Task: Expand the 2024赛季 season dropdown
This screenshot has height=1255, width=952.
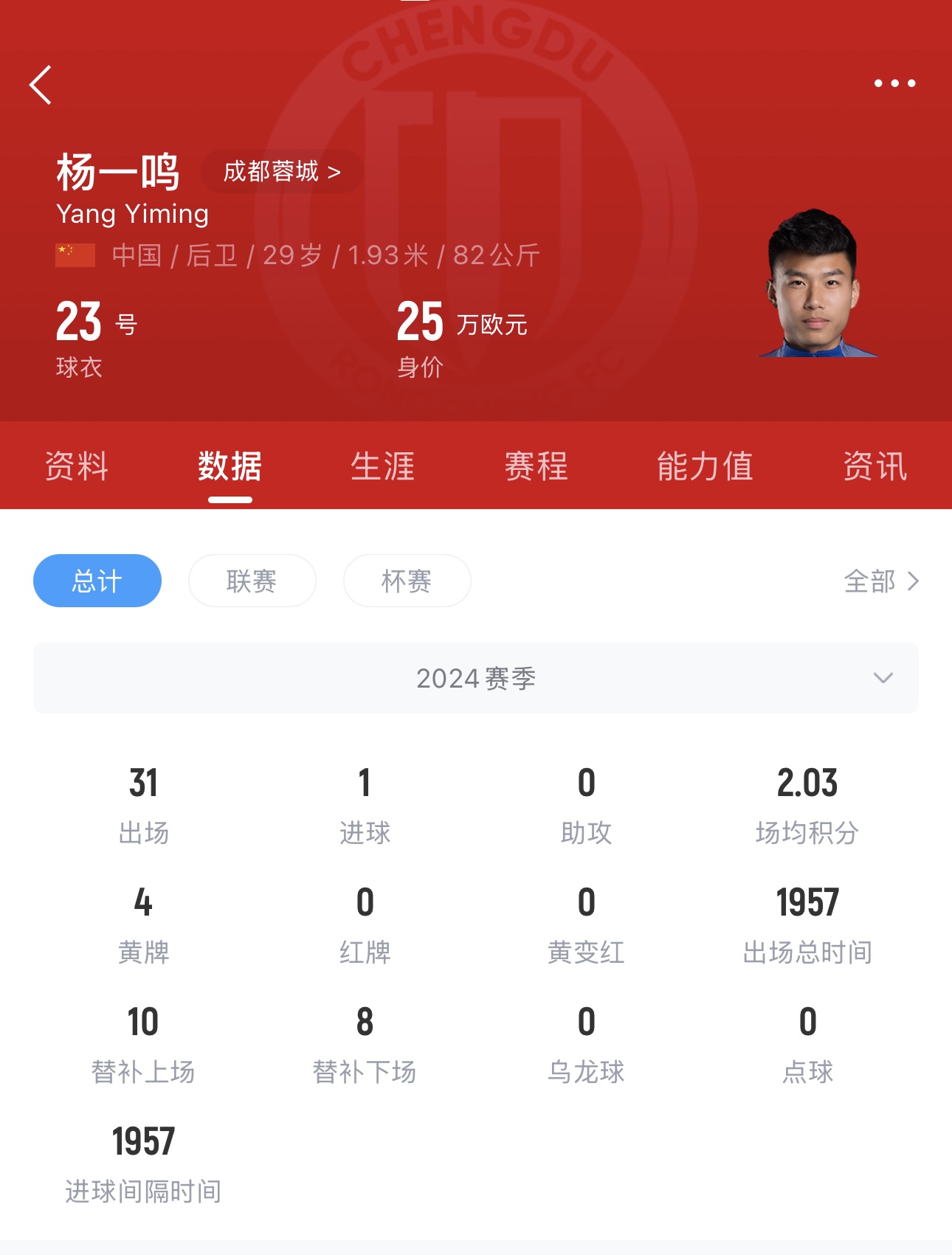Action: tap(476, 678)
